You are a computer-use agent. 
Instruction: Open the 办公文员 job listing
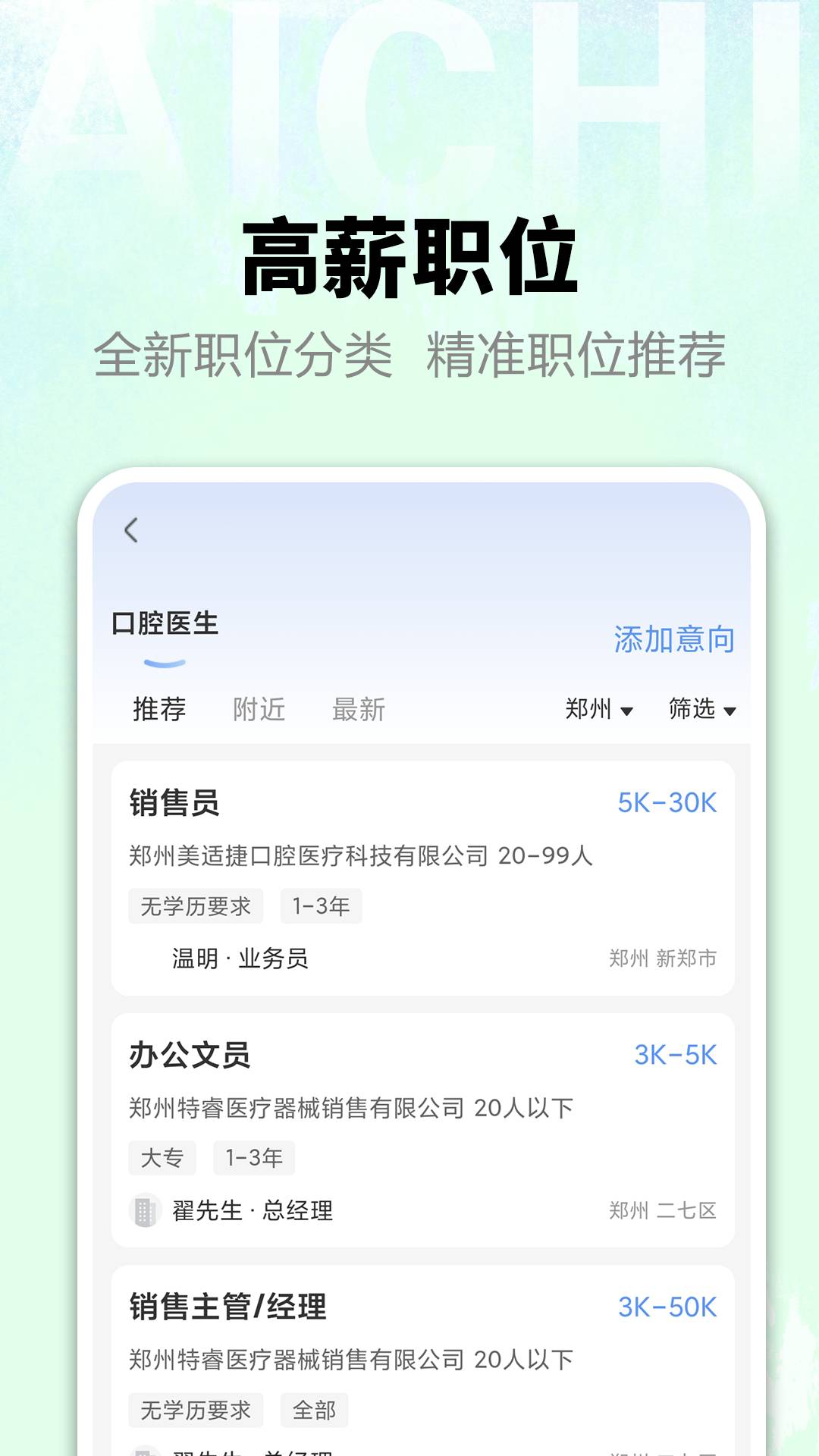coord(190,1053)
